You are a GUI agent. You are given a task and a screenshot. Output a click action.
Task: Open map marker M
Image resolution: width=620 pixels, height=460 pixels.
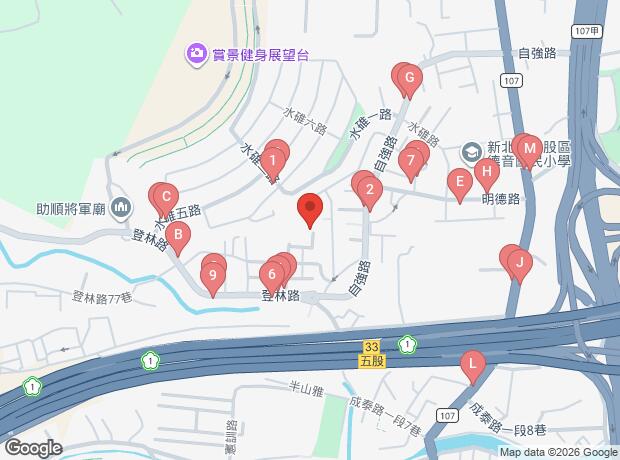(529, 149)
